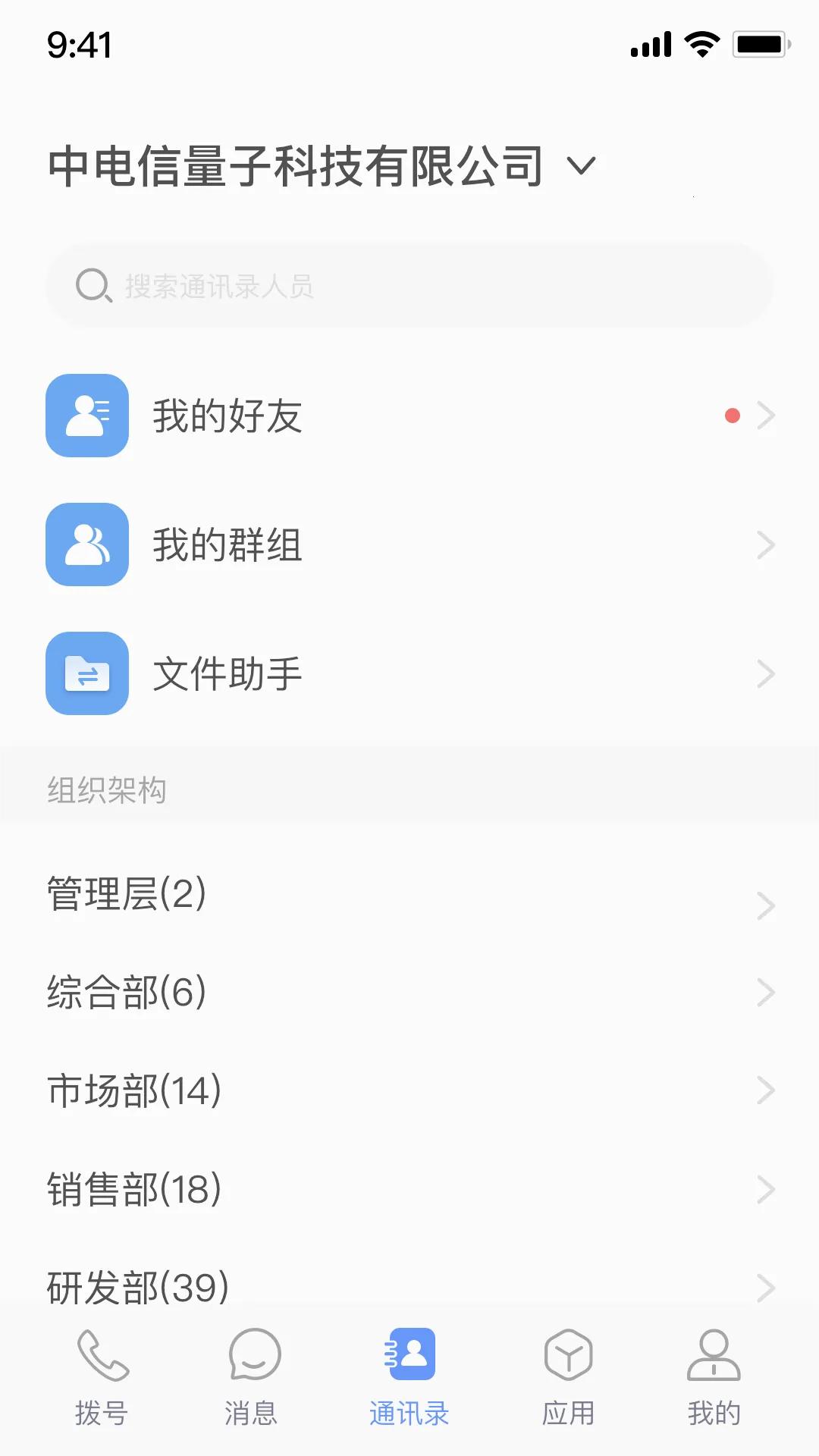Tap the battery indicator
The width and height of the screenshot is (819, 1456).
click(761, 44)
